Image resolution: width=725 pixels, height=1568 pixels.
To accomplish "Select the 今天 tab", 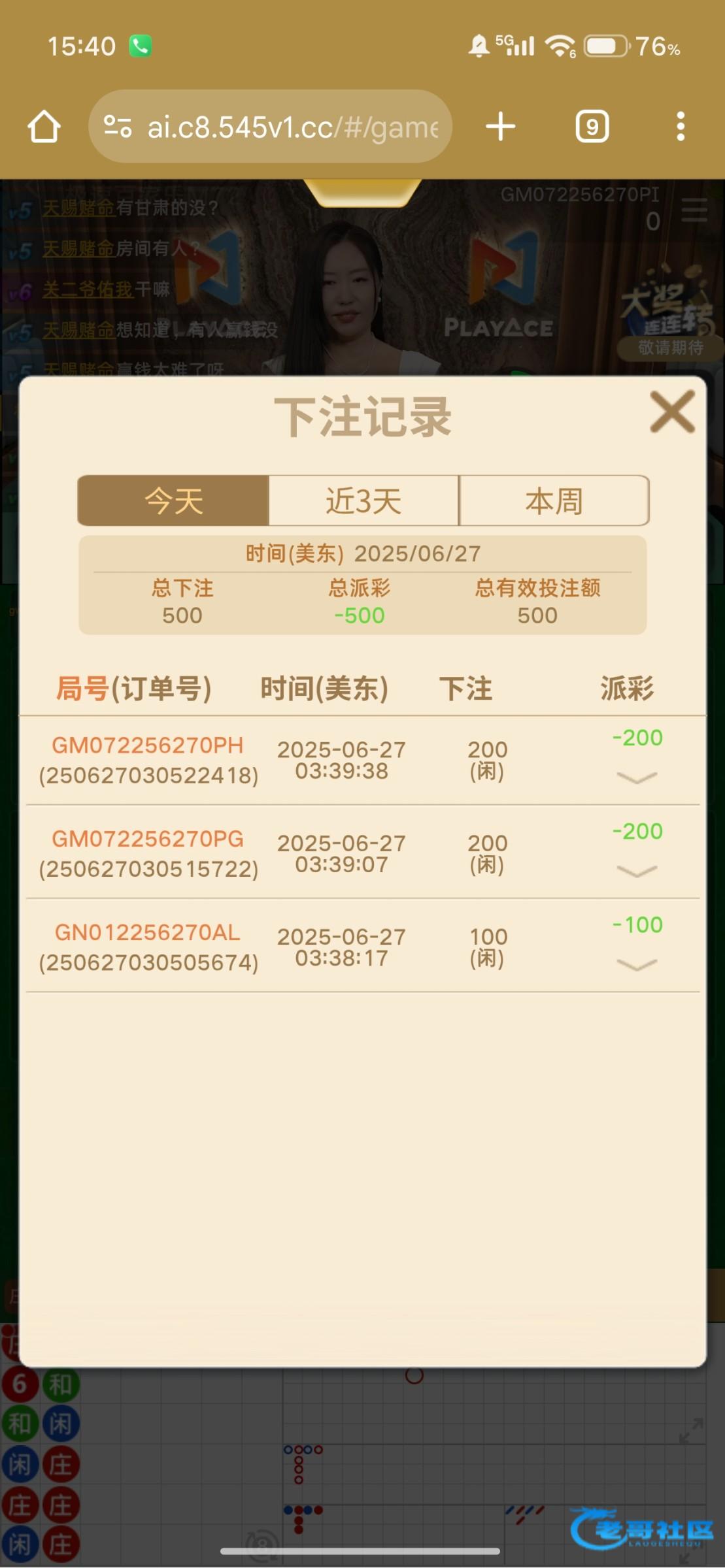I will tap(173, 501).
